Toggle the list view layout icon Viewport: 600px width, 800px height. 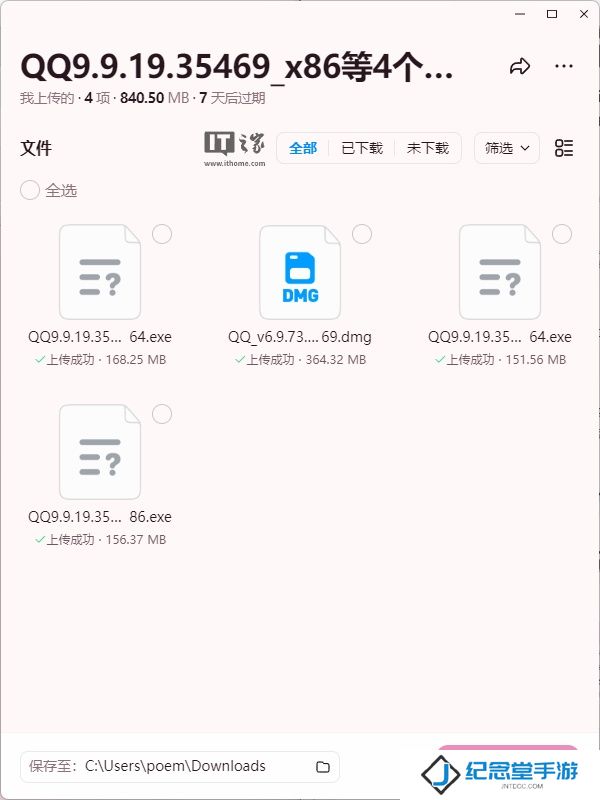coord(564,148)
